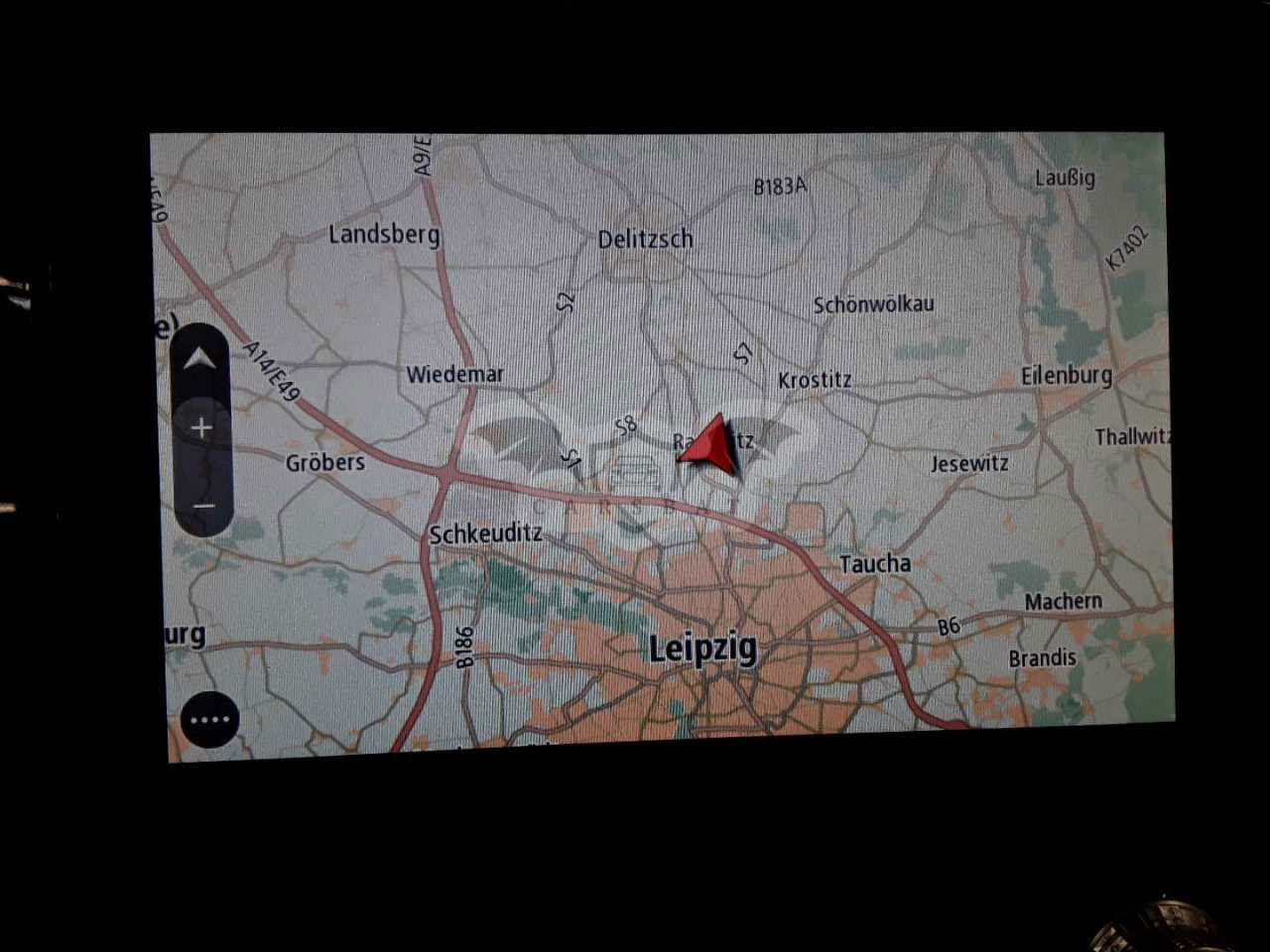This screenshot has height=952, width=1270.
Task: Tap the red current-location arrow marker
Action: coord(710,446)
